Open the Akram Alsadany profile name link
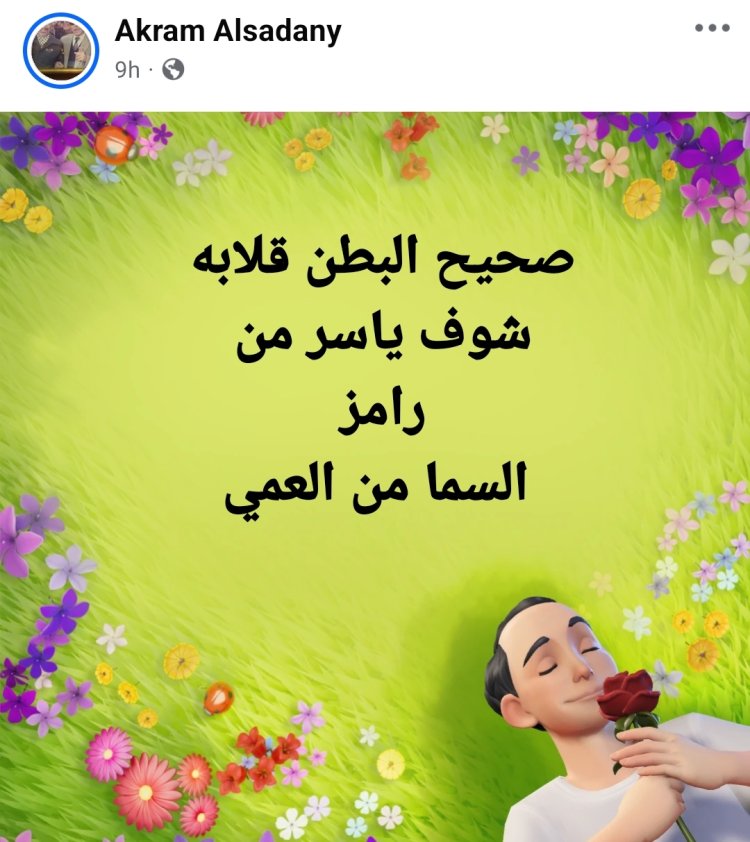The width and height of the screenshot is (750, 842). [x=227, y=31]
